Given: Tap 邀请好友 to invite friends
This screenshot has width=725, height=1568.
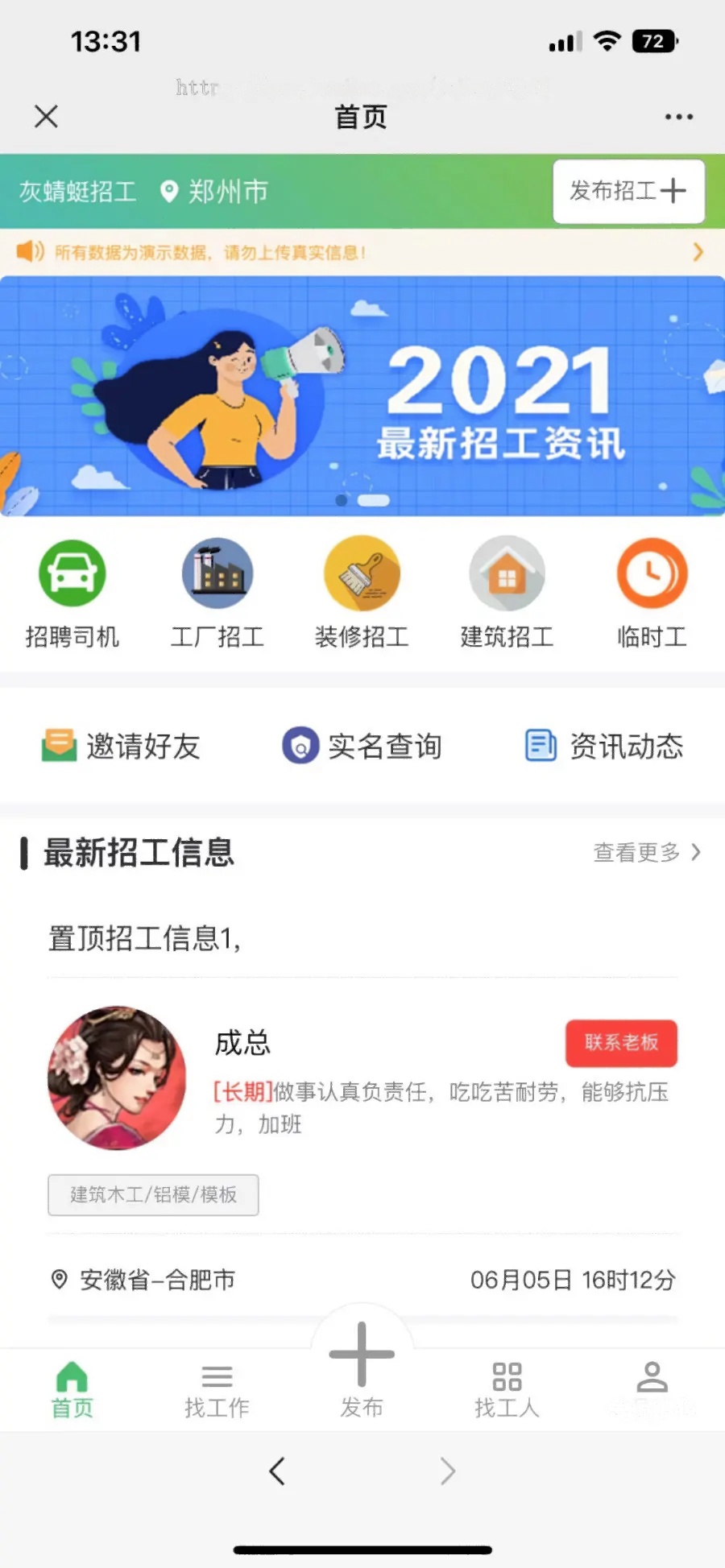Looking at the screenshot, I should pos(121,746).
